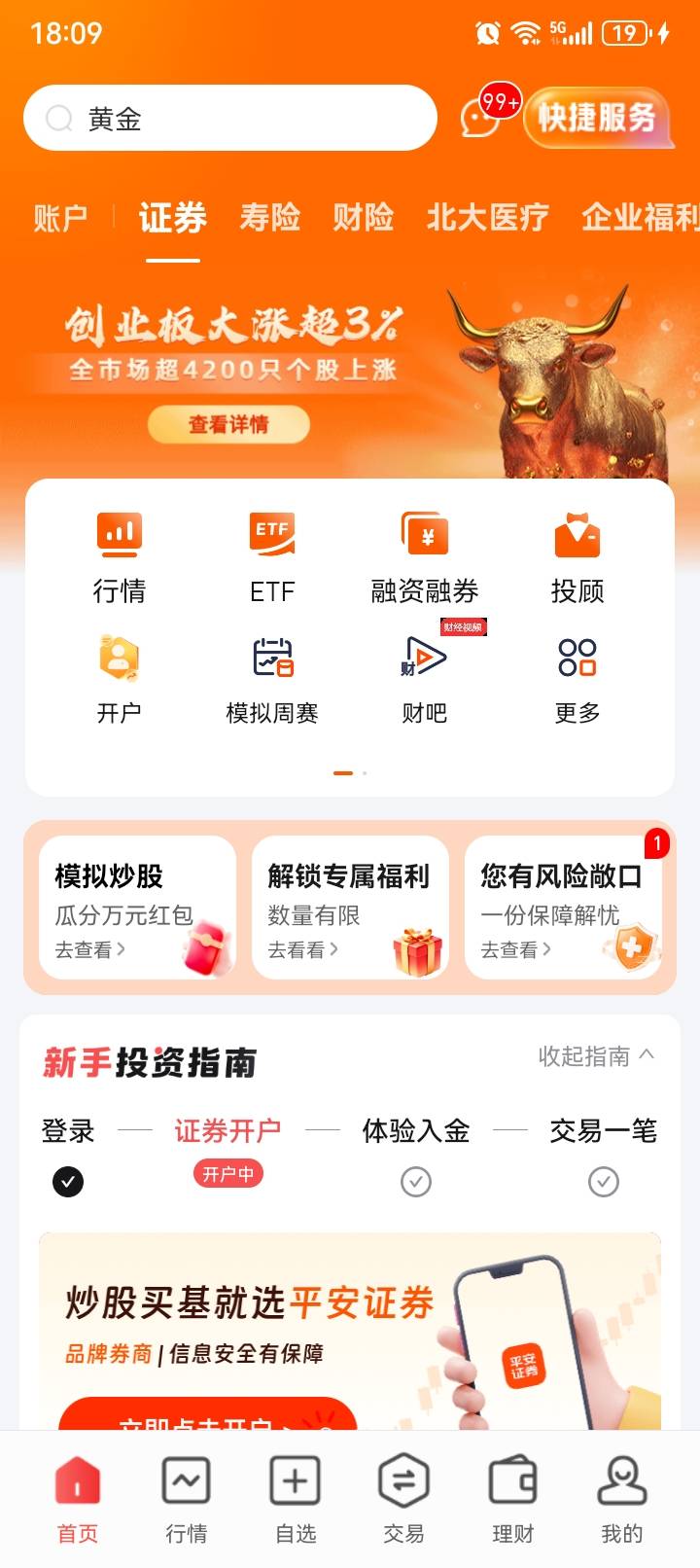Open the 模拟炒股 card

click(137, 908)
